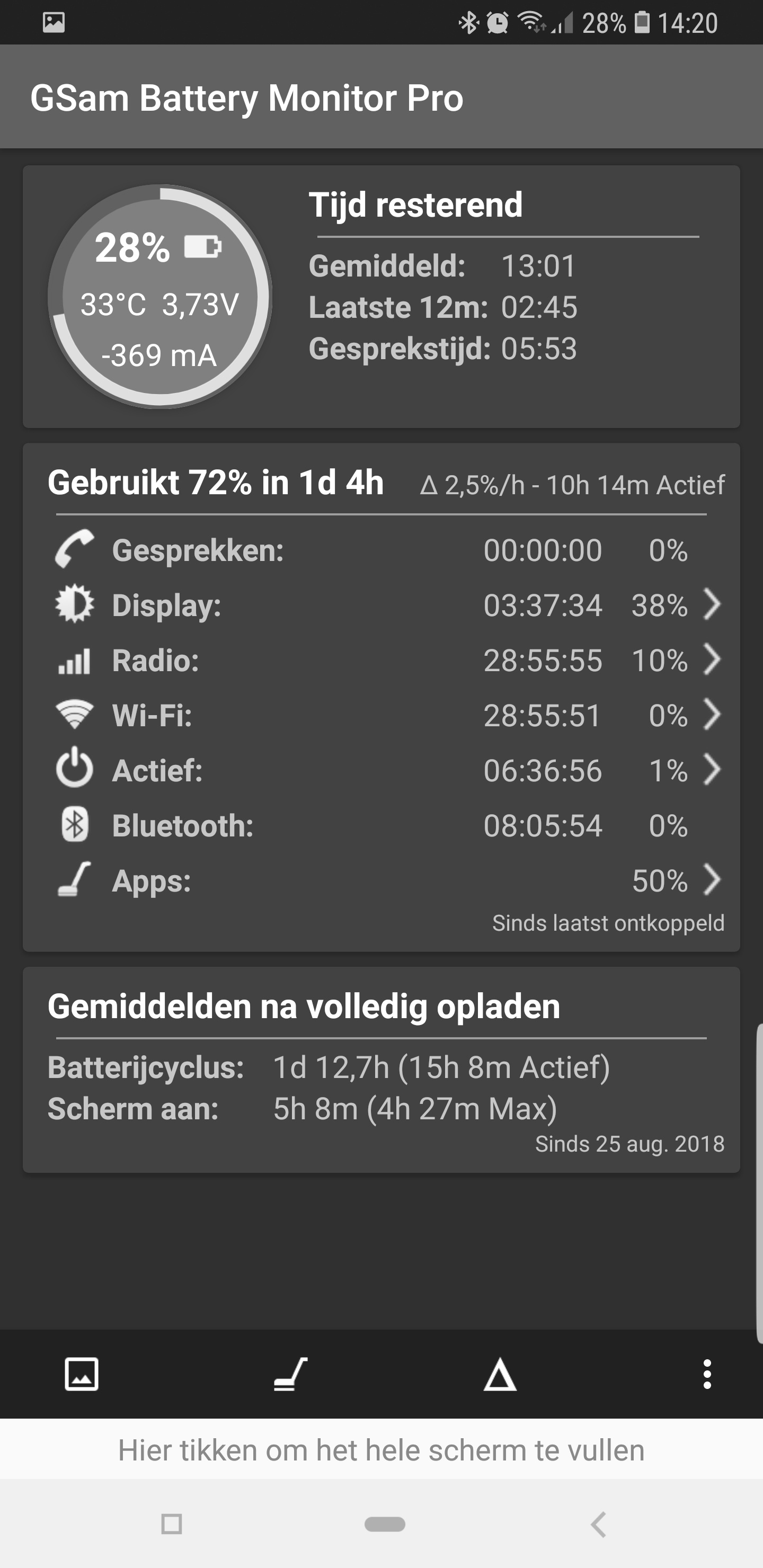Open the Actief usage details row
Viewport: 763px width, 1568px height.
(x=388, y=771)
